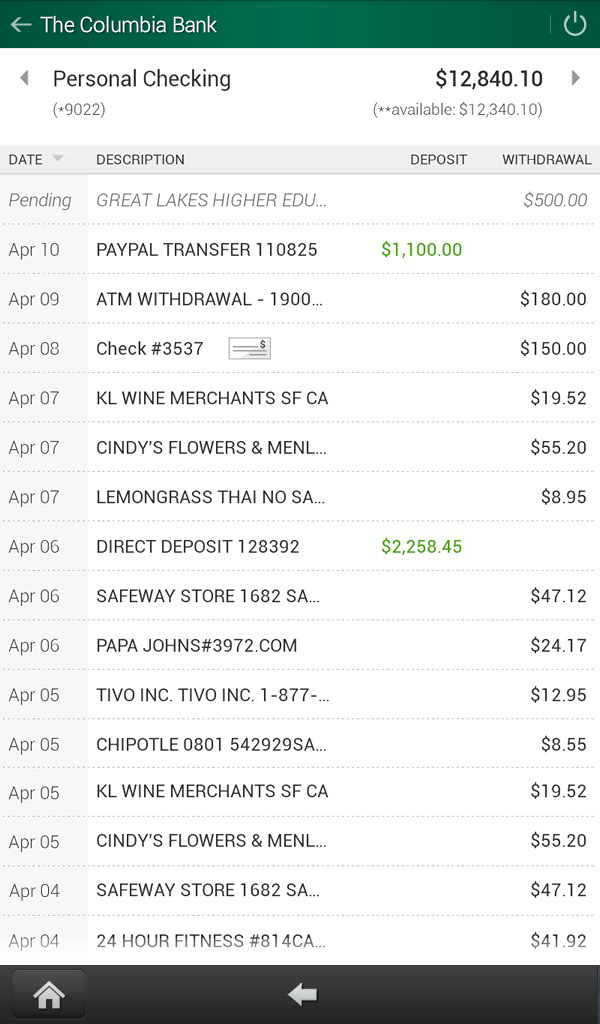The height and width of the screenshot is (1024, 600).
Task: Open the Direct Deposit 128392 entry
Action: (300, 546)
